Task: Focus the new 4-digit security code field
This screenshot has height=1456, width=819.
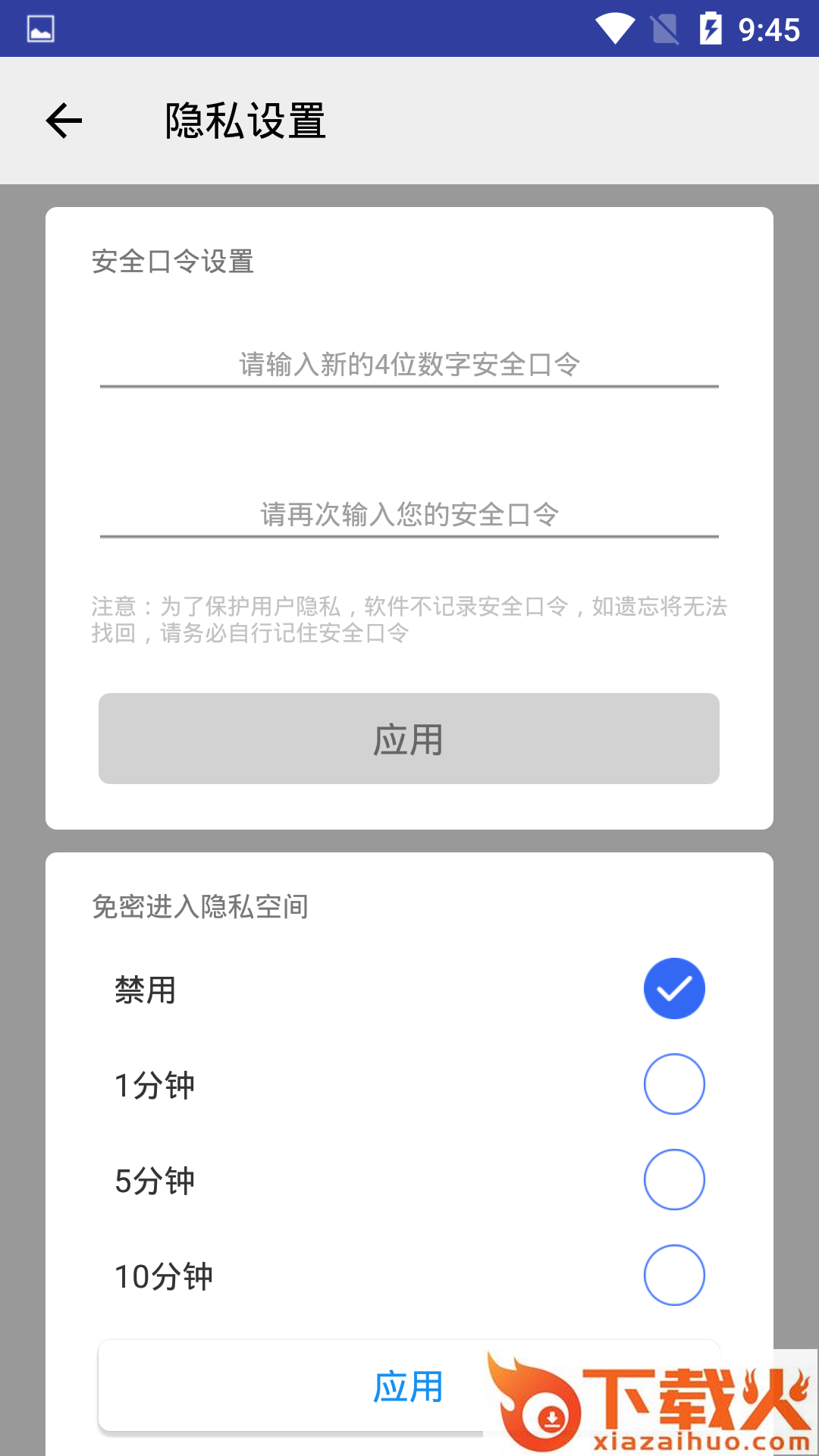Action: [409, 365]
